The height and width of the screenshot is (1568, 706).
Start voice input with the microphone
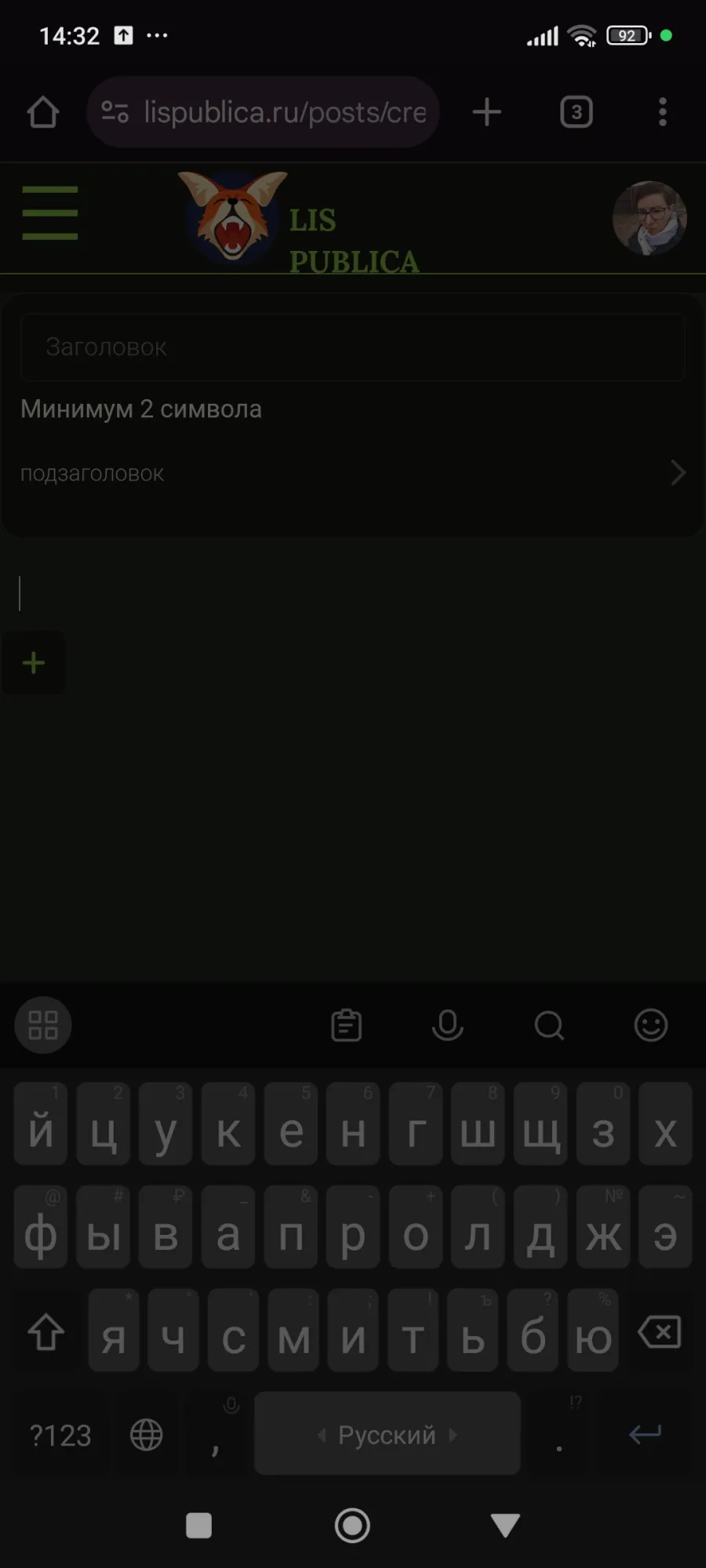point(447,1025)
